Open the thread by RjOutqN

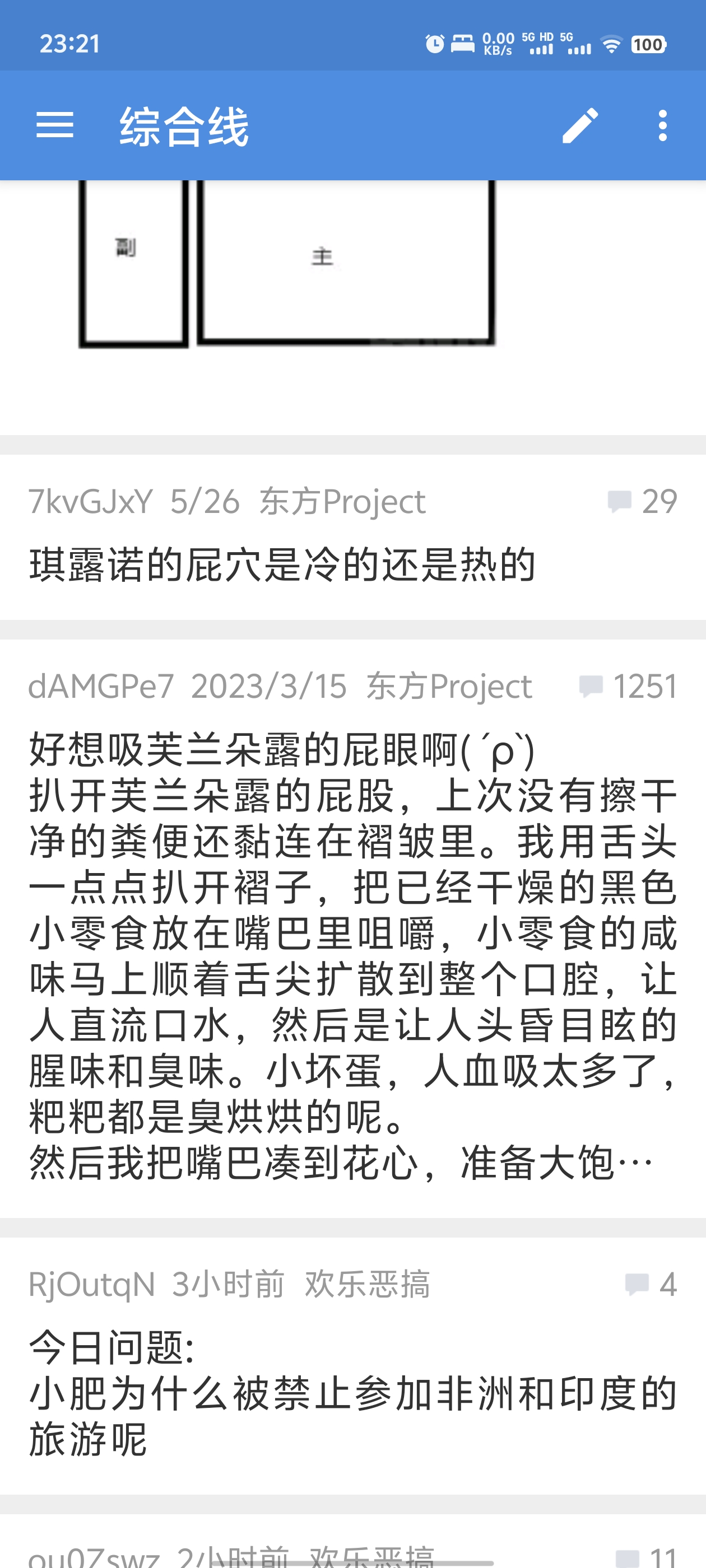coord(352,1393)
